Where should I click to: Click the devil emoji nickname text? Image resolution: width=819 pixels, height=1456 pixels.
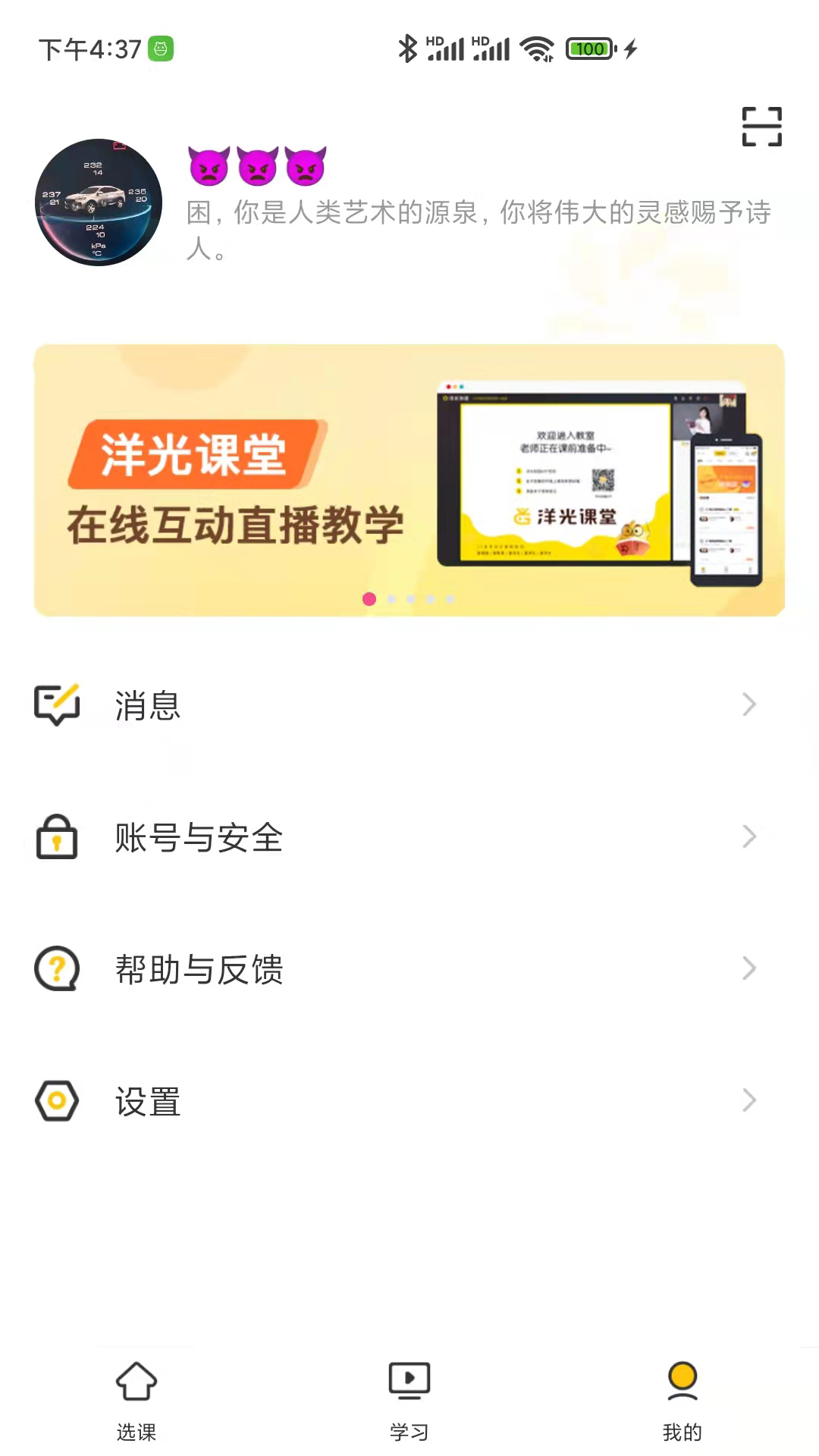(258, 167)
